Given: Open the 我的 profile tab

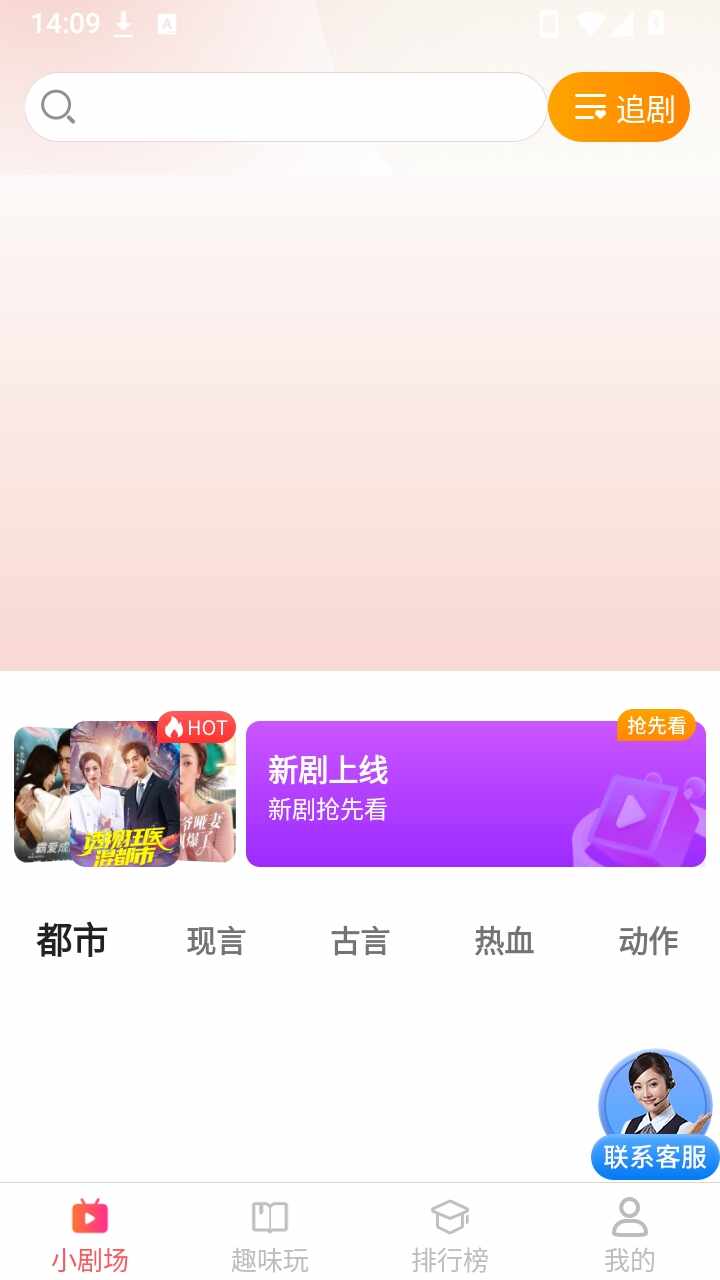Looking at the screenshot, I should pyautogui.click(x=630, y=1235).
